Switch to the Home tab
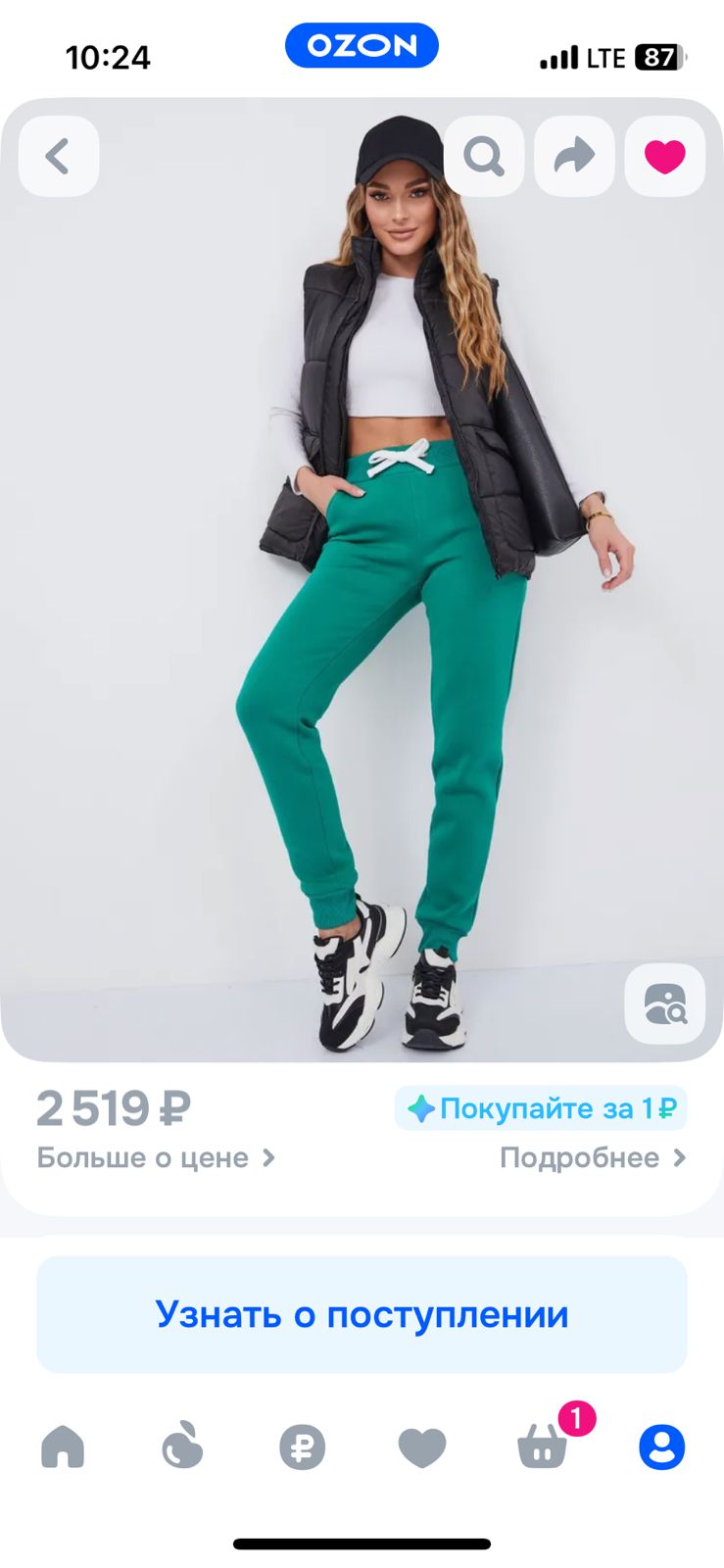724x1568 pixels. (63, 1446)
